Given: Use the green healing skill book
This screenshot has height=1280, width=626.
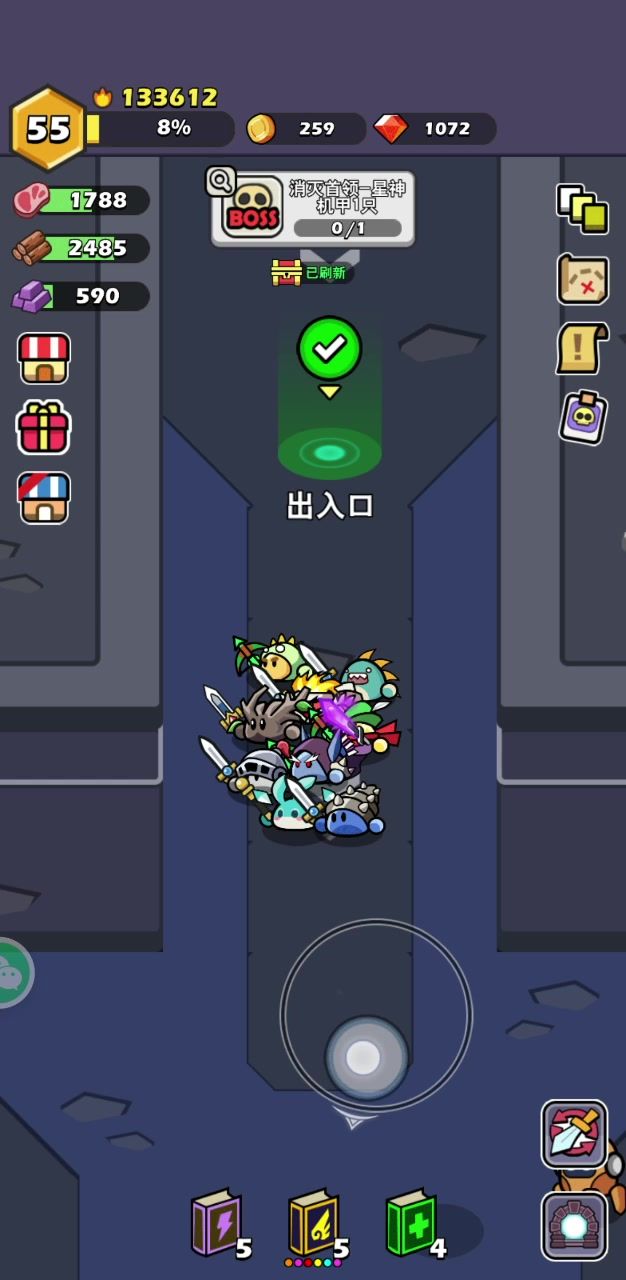Looking at the screenshot, I should click(411, 1222).
